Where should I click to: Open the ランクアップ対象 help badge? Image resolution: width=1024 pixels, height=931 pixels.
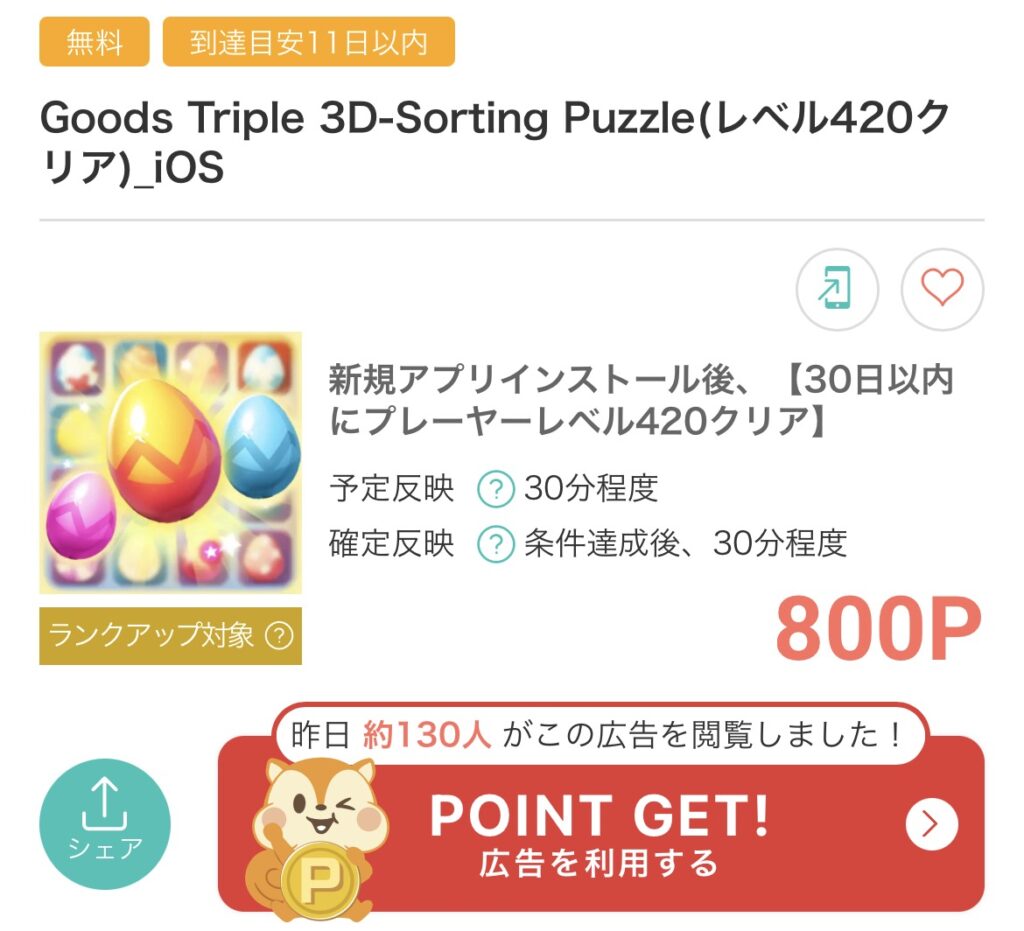pos(280,636)
